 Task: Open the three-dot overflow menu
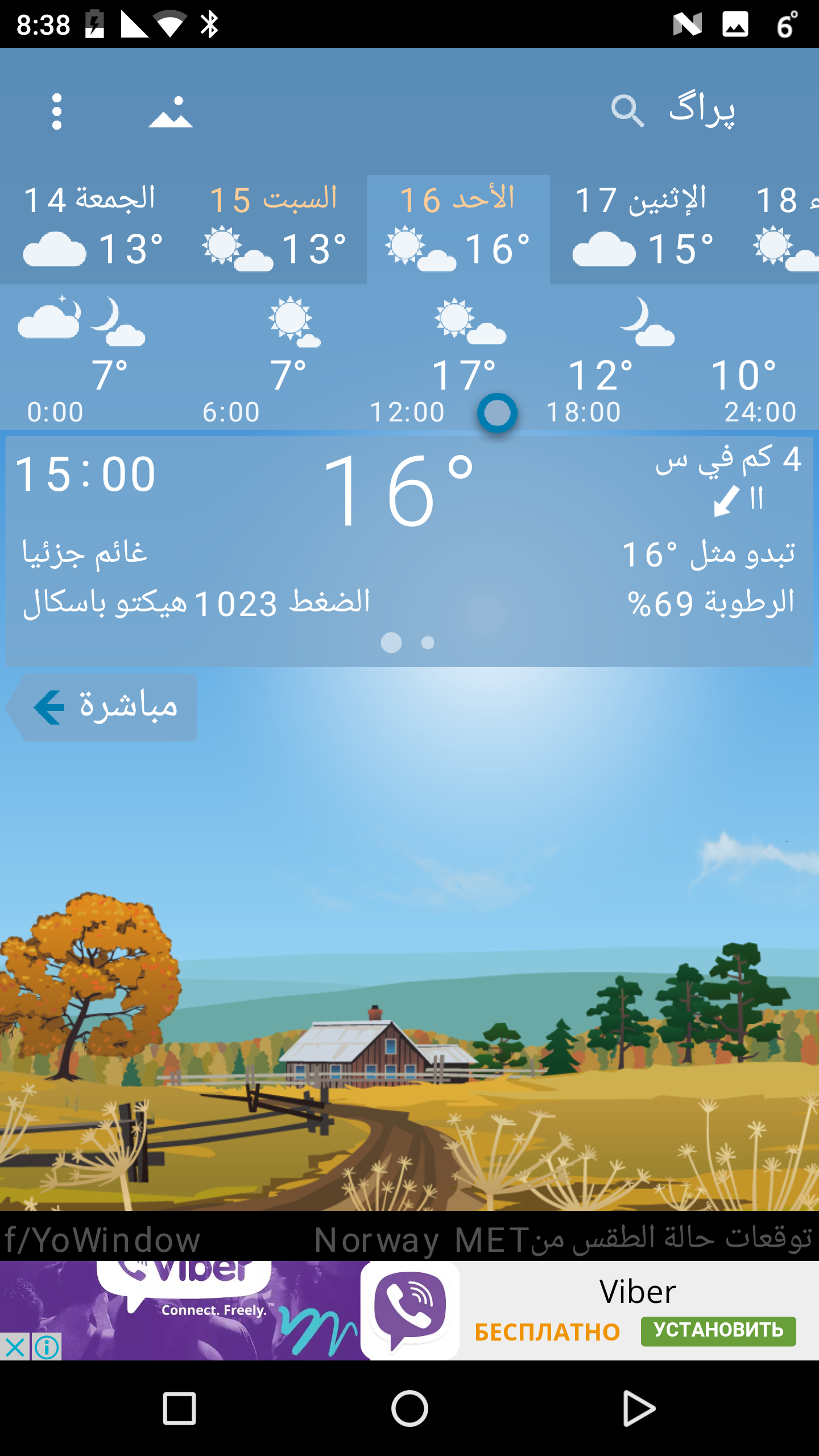pos(56,111)
